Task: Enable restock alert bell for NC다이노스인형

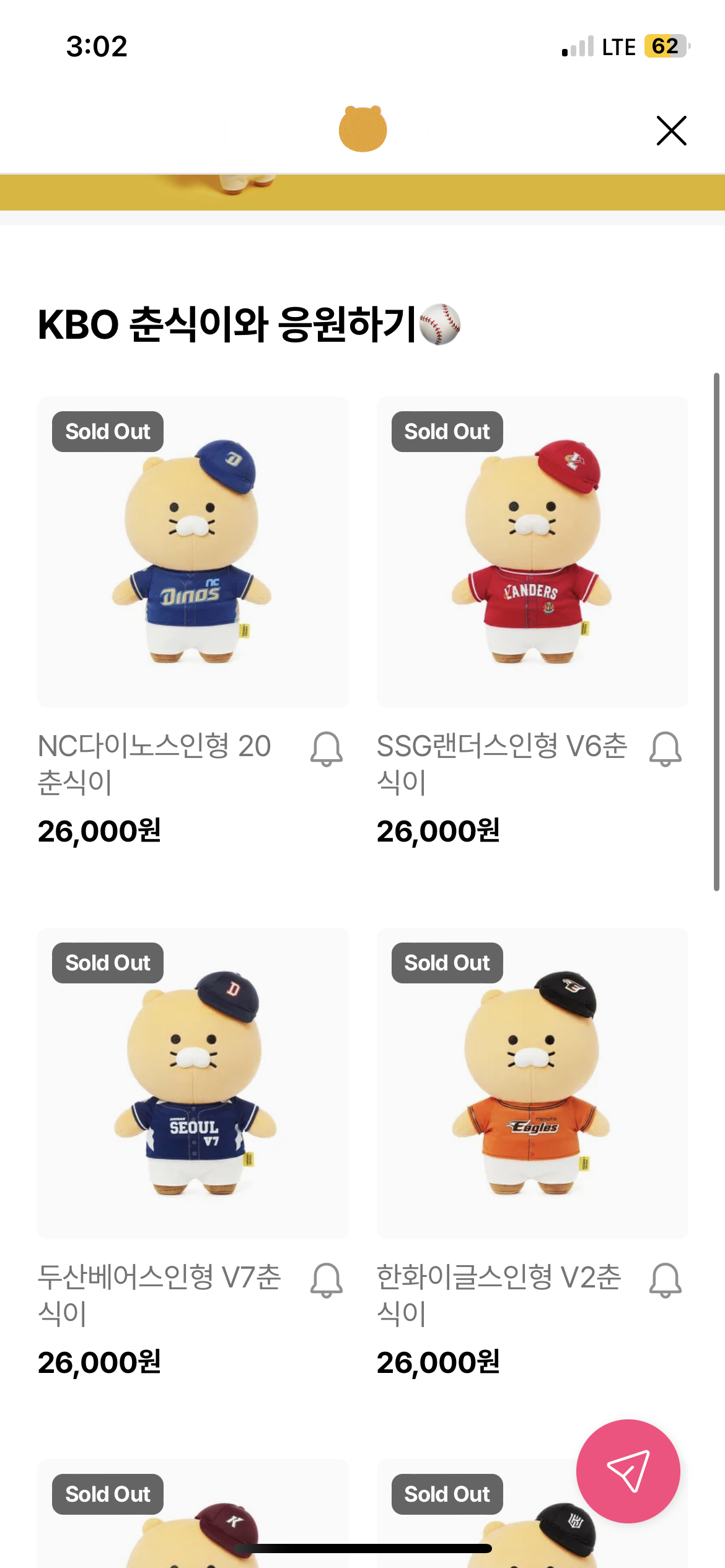Action: (327, 749)
